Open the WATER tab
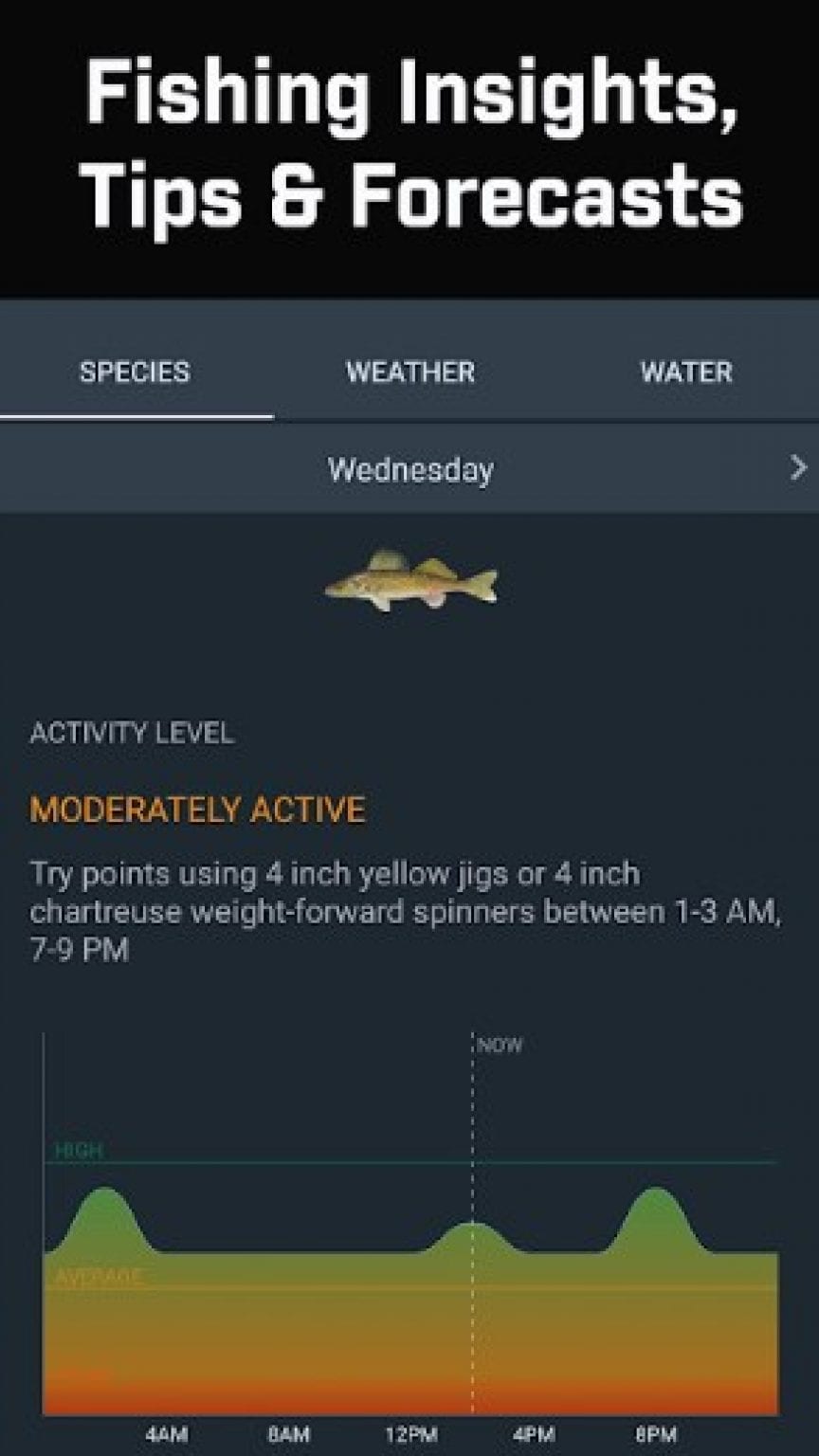This screenshot has width=819, height=1456. click(685, 372)
